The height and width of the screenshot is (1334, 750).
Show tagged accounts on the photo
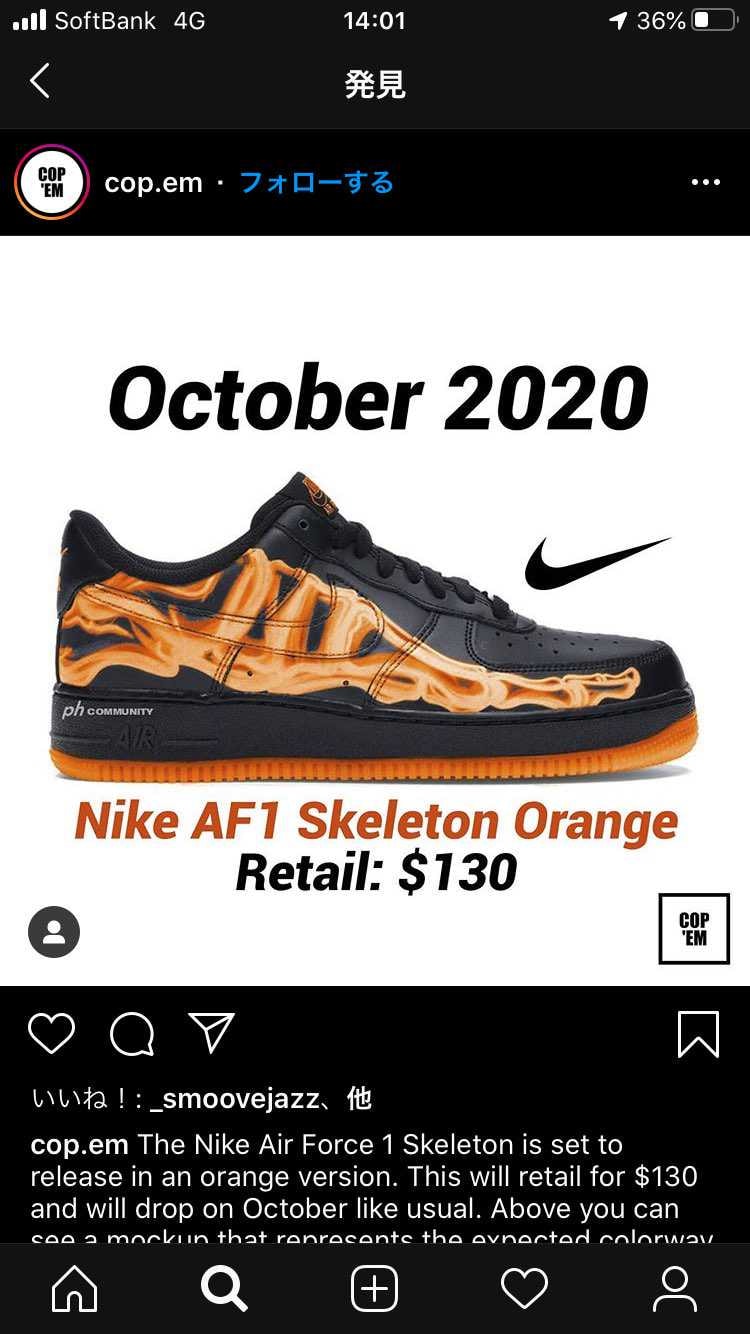tap(54, 932)
